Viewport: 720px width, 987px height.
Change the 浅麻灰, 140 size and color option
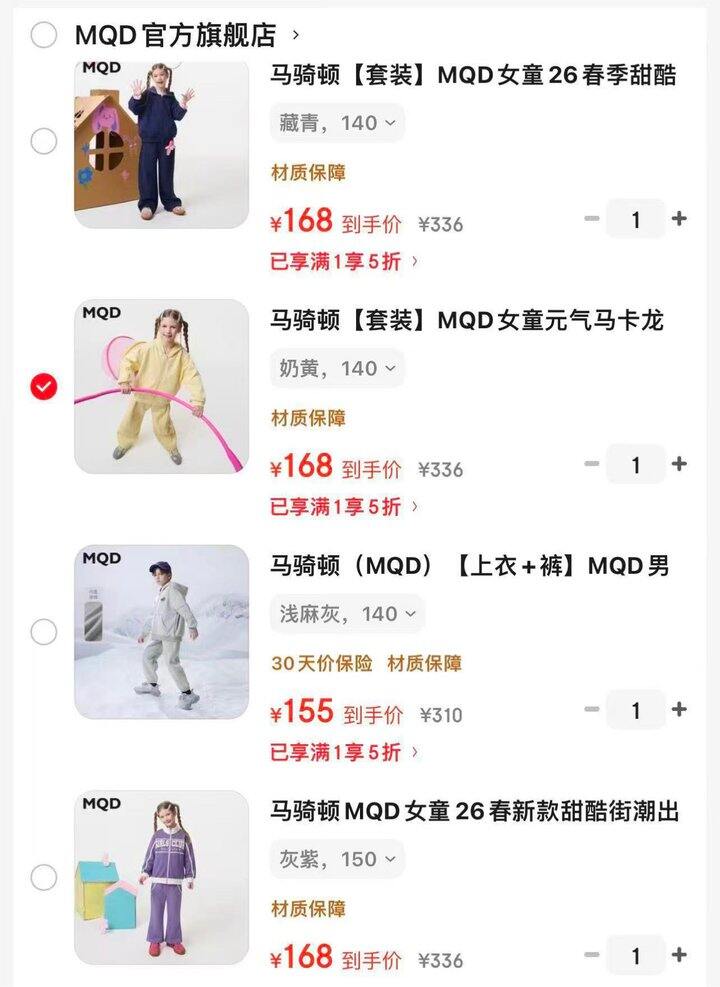tap(347, 614)
